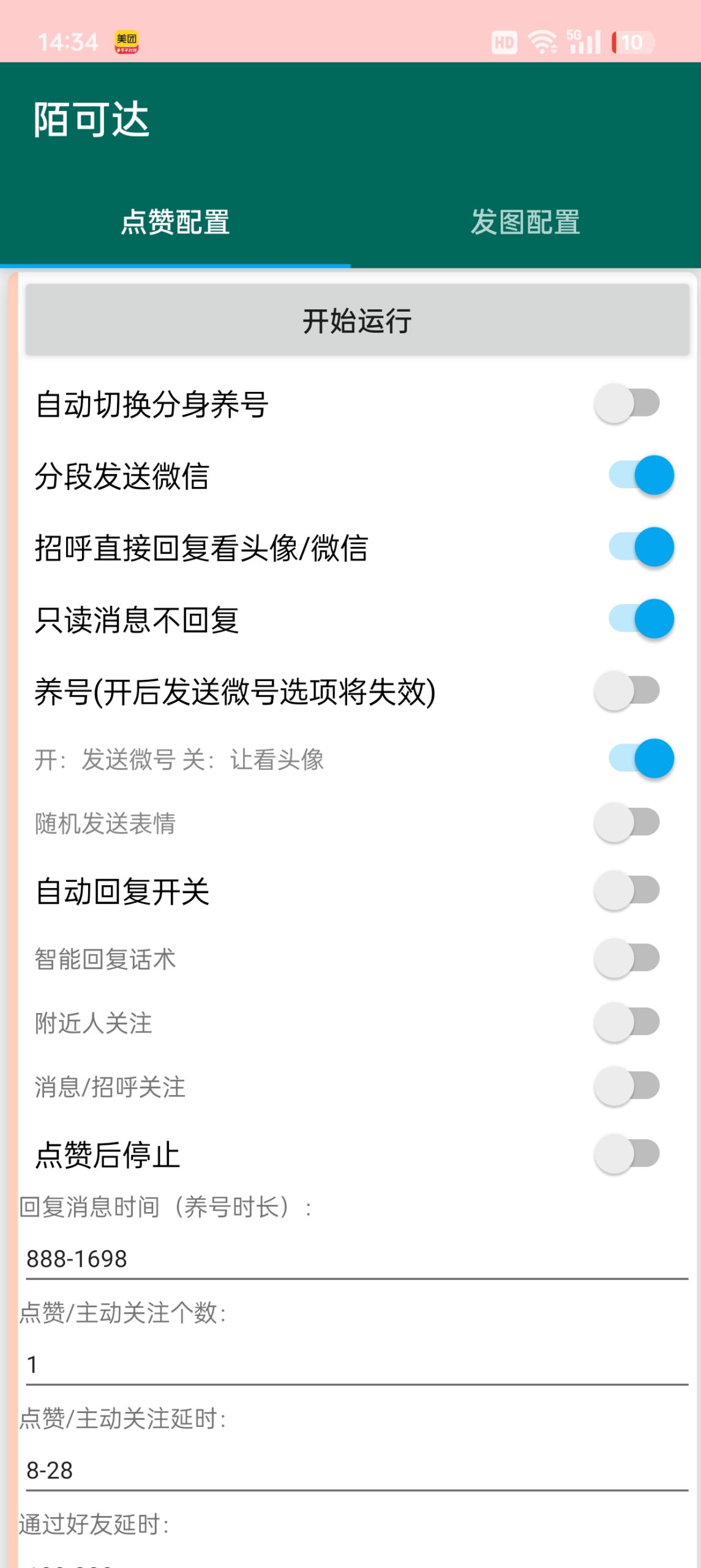Select the 点赞配置 tab
The width and height of the screenshot is (701, 1568).
click(175, 223)
